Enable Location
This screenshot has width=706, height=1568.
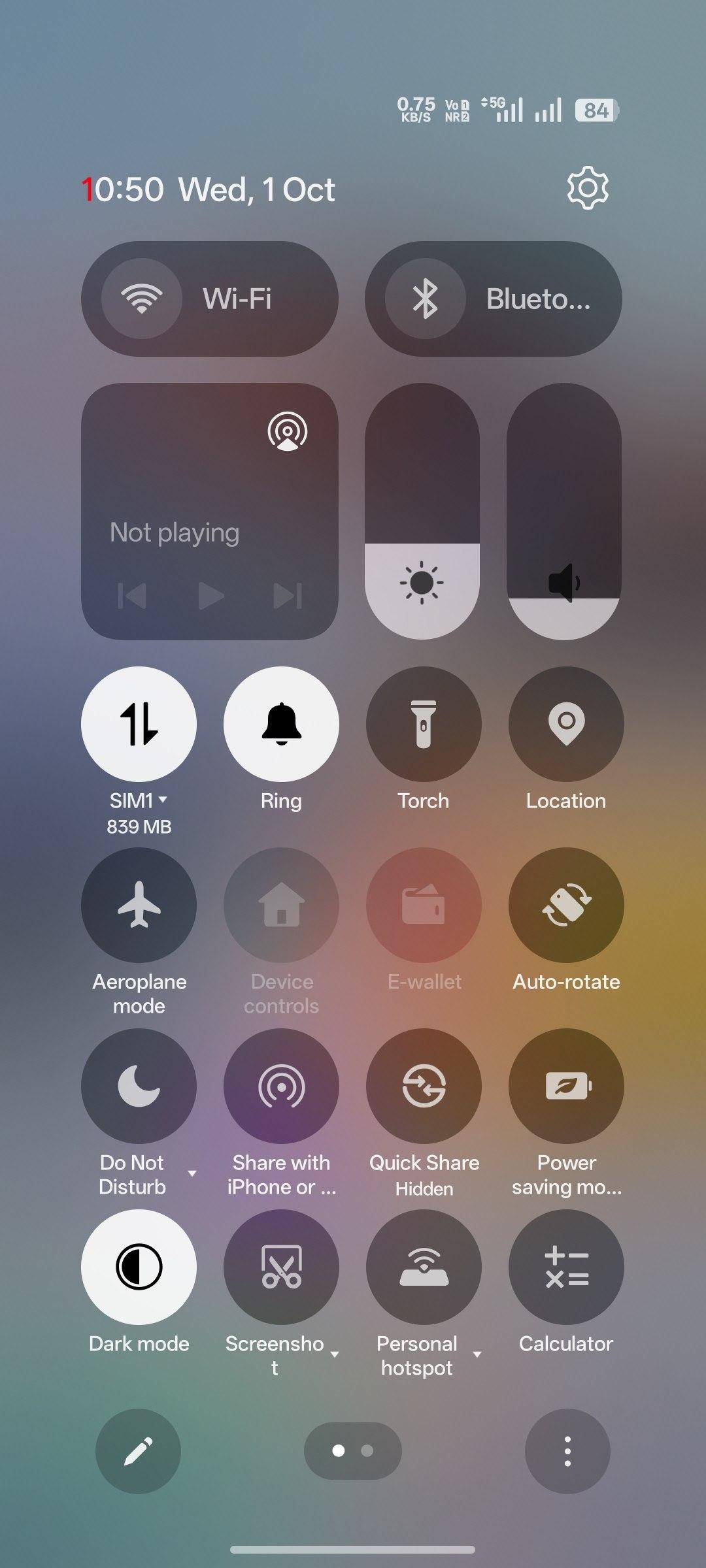[566, 724]
